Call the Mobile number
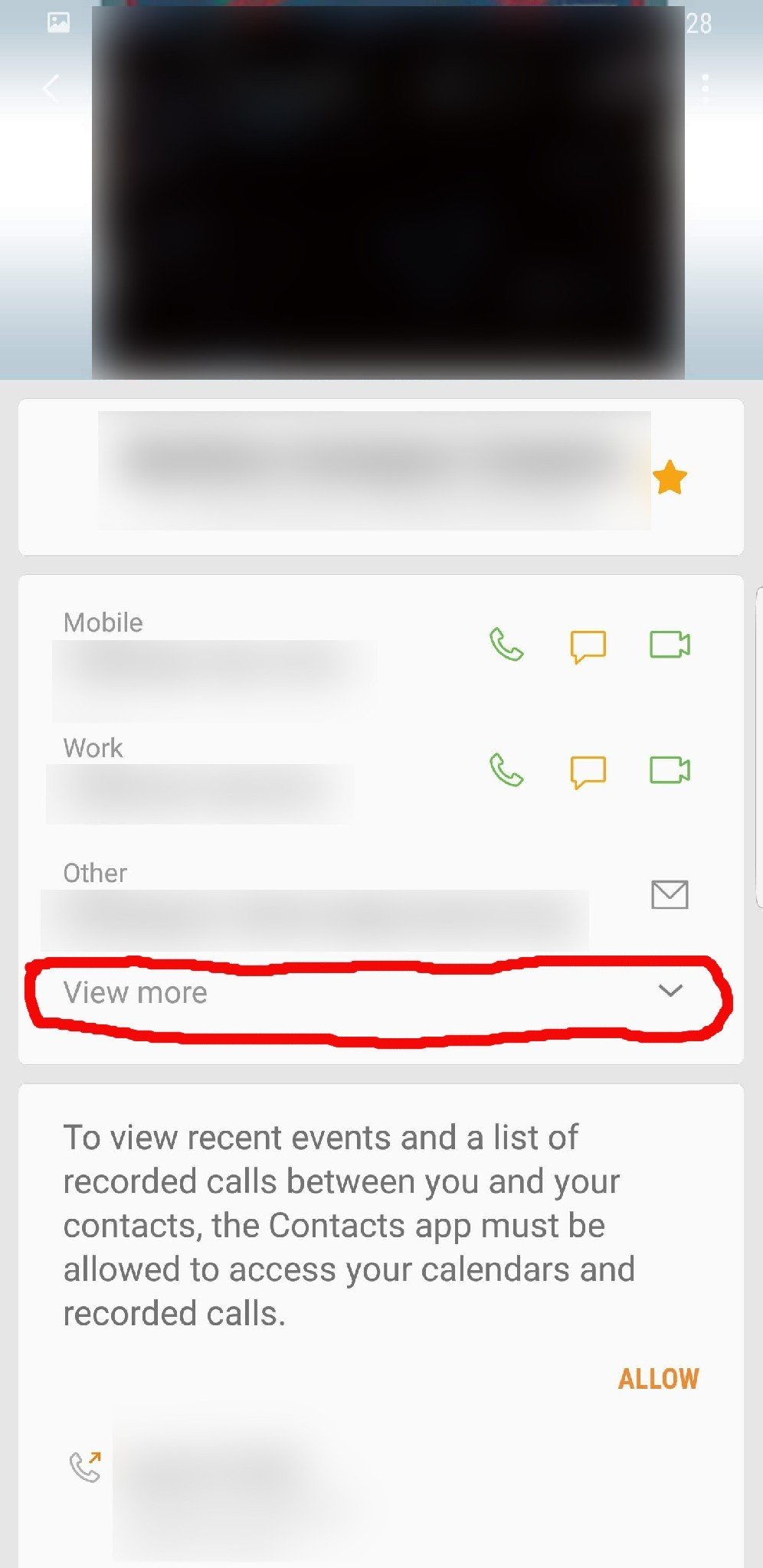Image resolution: width=763 pixels, height=1568 pixels. pos(506,645)
